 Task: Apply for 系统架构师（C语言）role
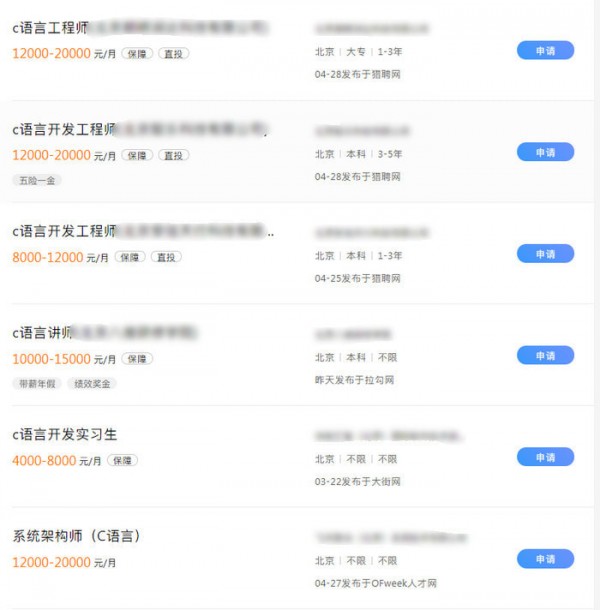click(545, 559)
